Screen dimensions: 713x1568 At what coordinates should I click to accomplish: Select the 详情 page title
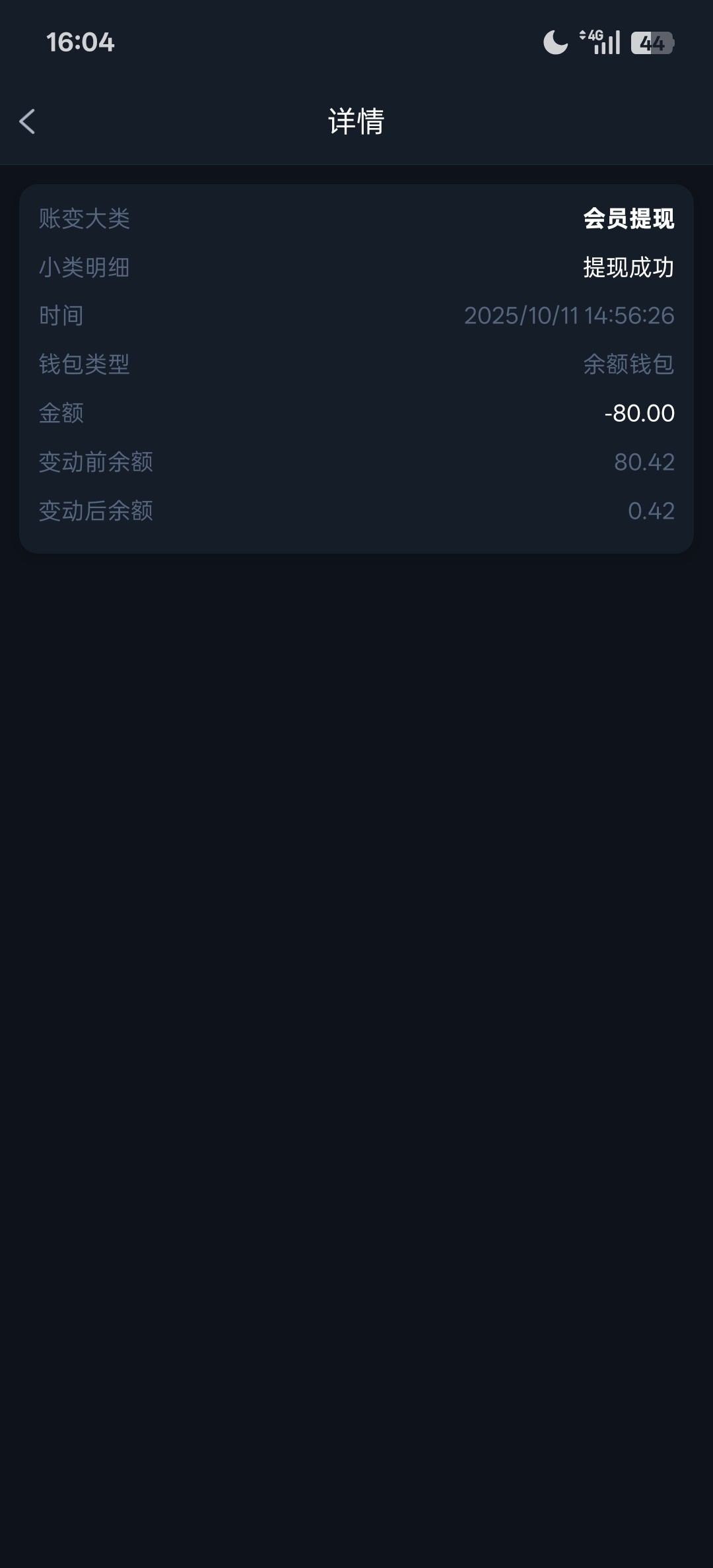(356, 122)
